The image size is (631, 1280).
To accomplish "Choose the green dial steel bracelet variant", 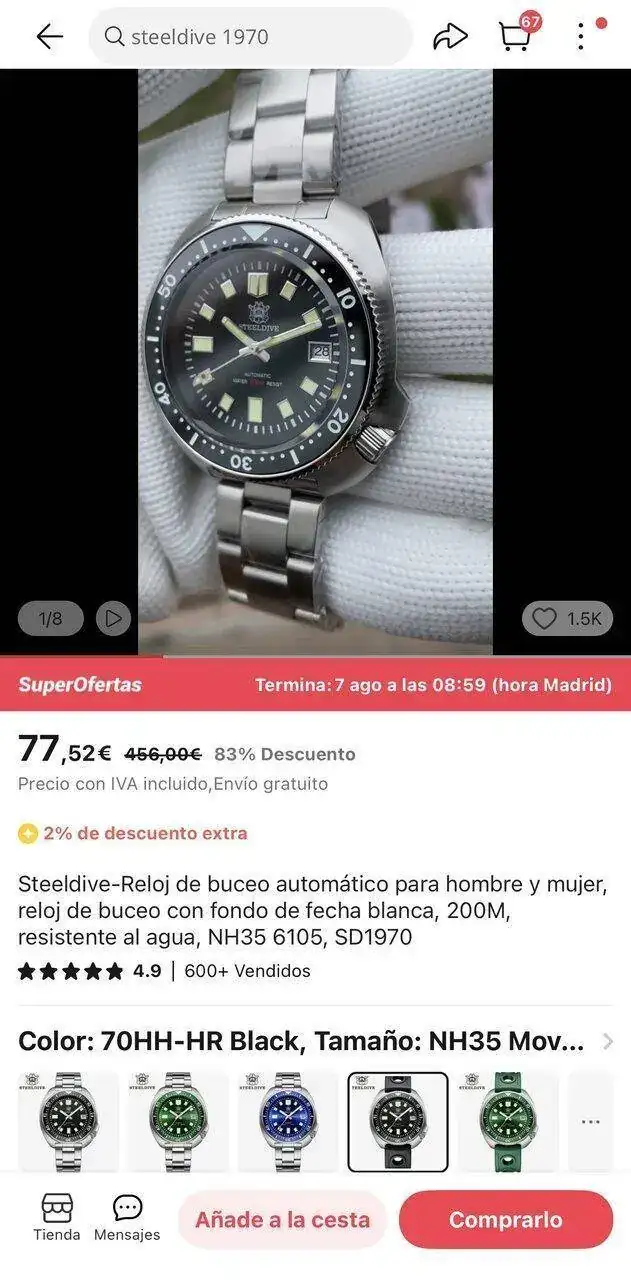I will pos(178,1121).
